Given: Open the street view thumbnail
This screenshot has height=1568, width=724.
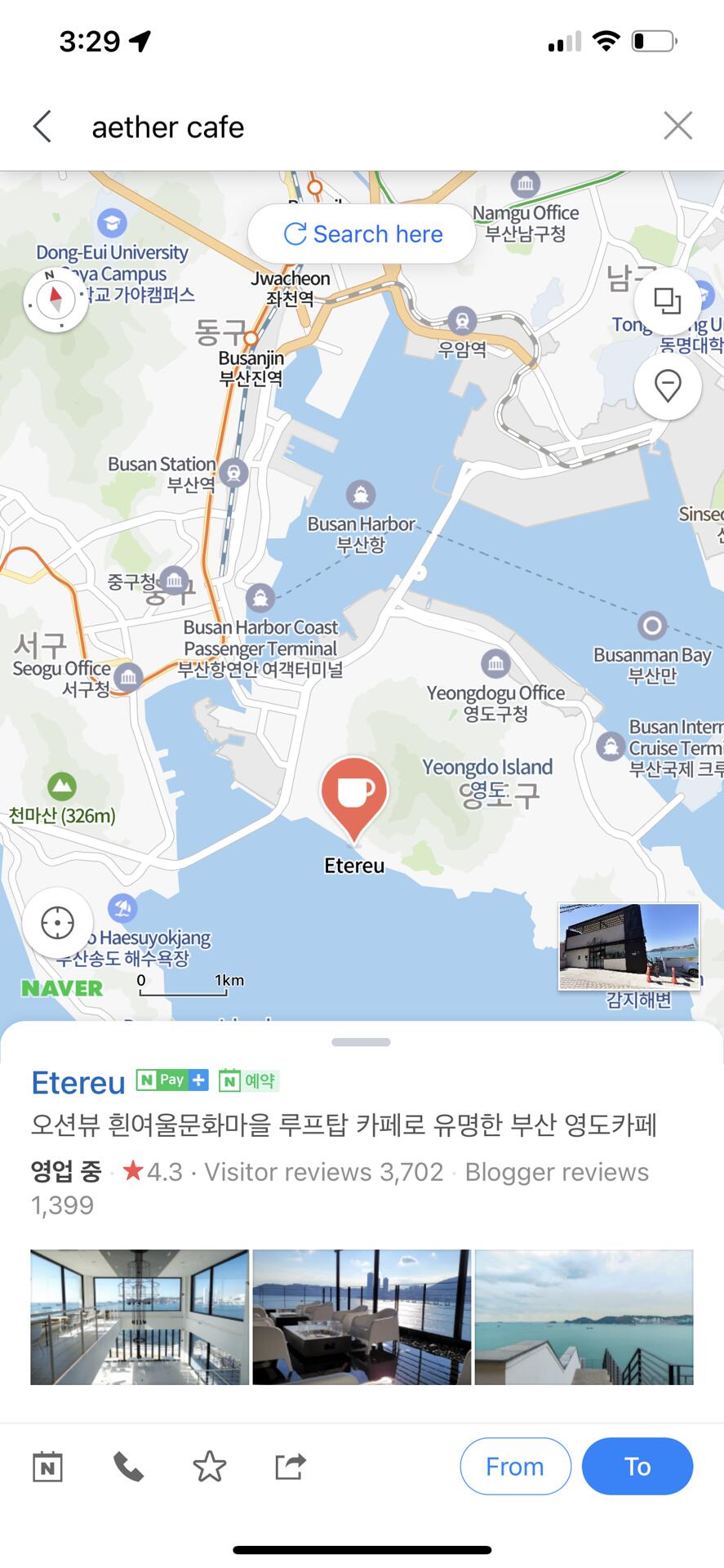Looking at the screenshot, I should tap(629, 946).
